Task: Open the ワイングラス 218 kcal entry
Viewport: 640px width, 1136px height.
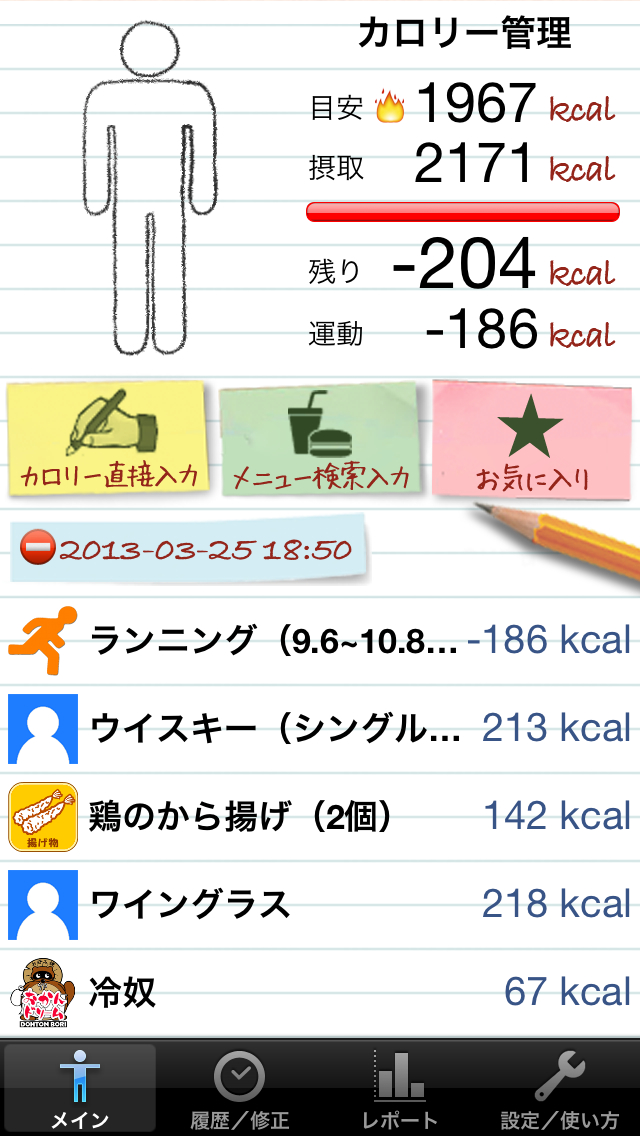Action: click(320, 904)
